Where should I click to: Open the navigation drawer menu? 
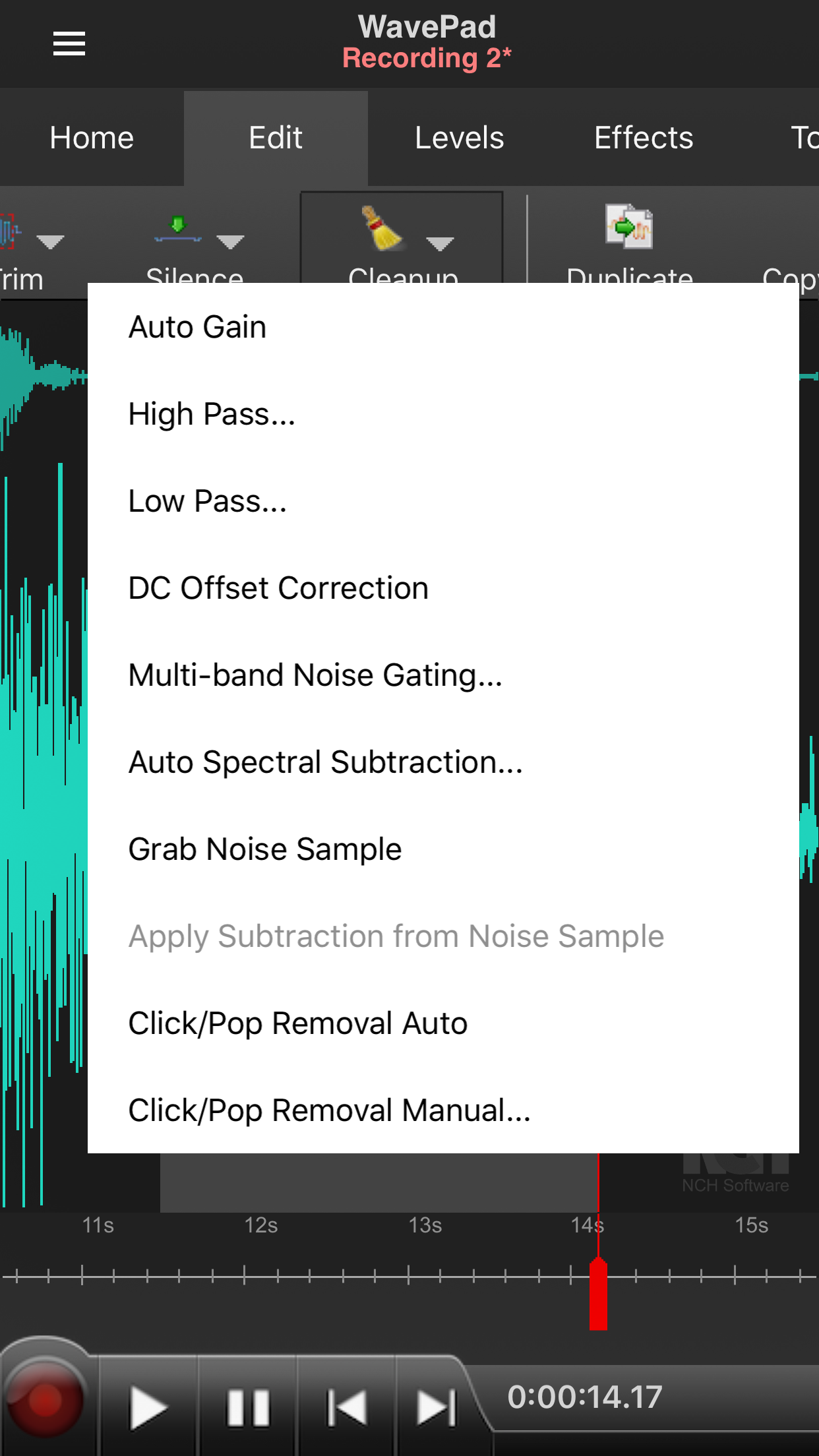click(69, 42)
